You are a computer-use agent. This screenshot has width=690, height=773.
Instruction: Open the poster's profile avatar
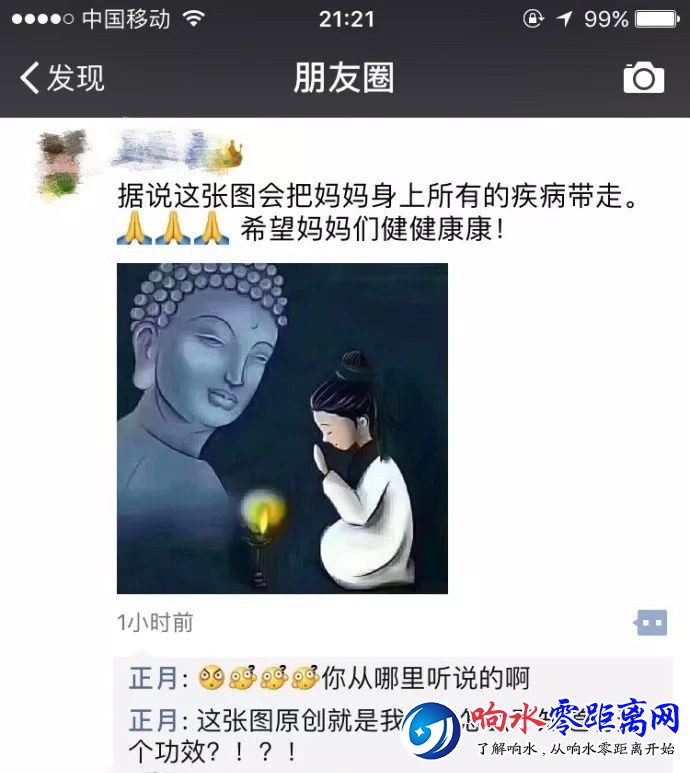coord(62,164)
